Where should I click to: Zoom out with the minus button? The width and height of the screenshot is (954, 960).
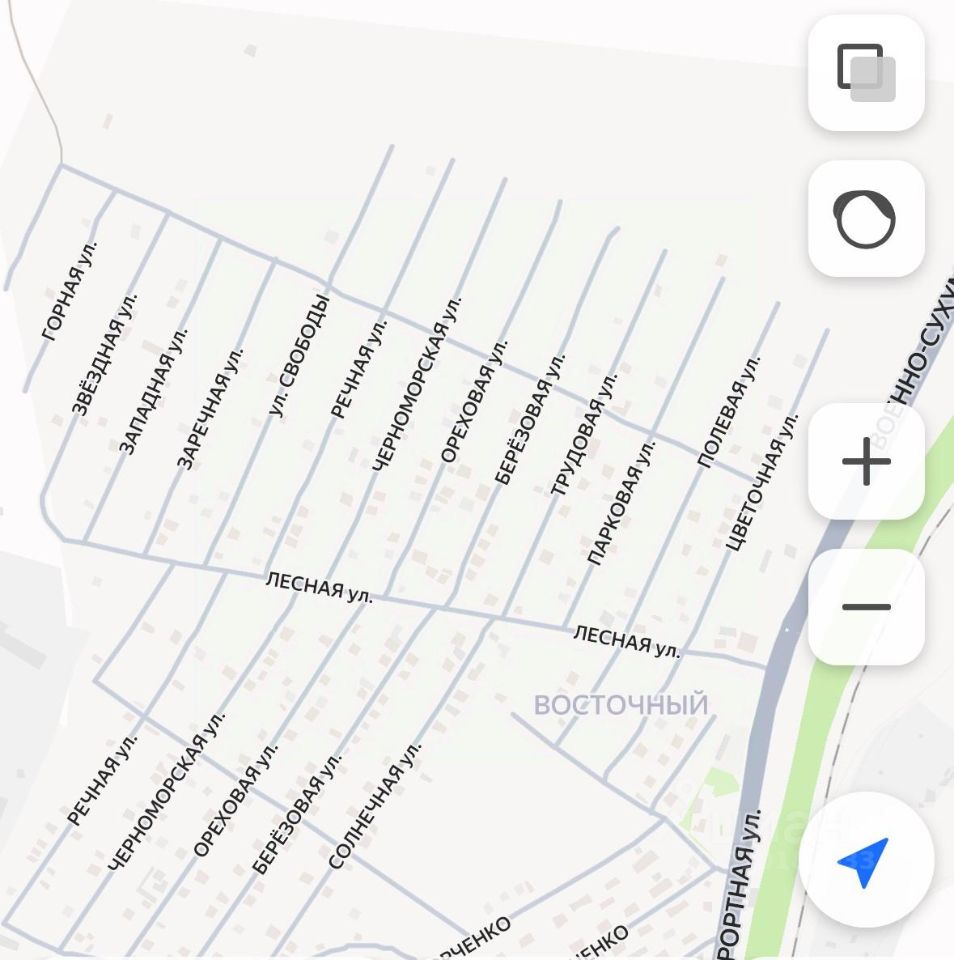point(866,607)
